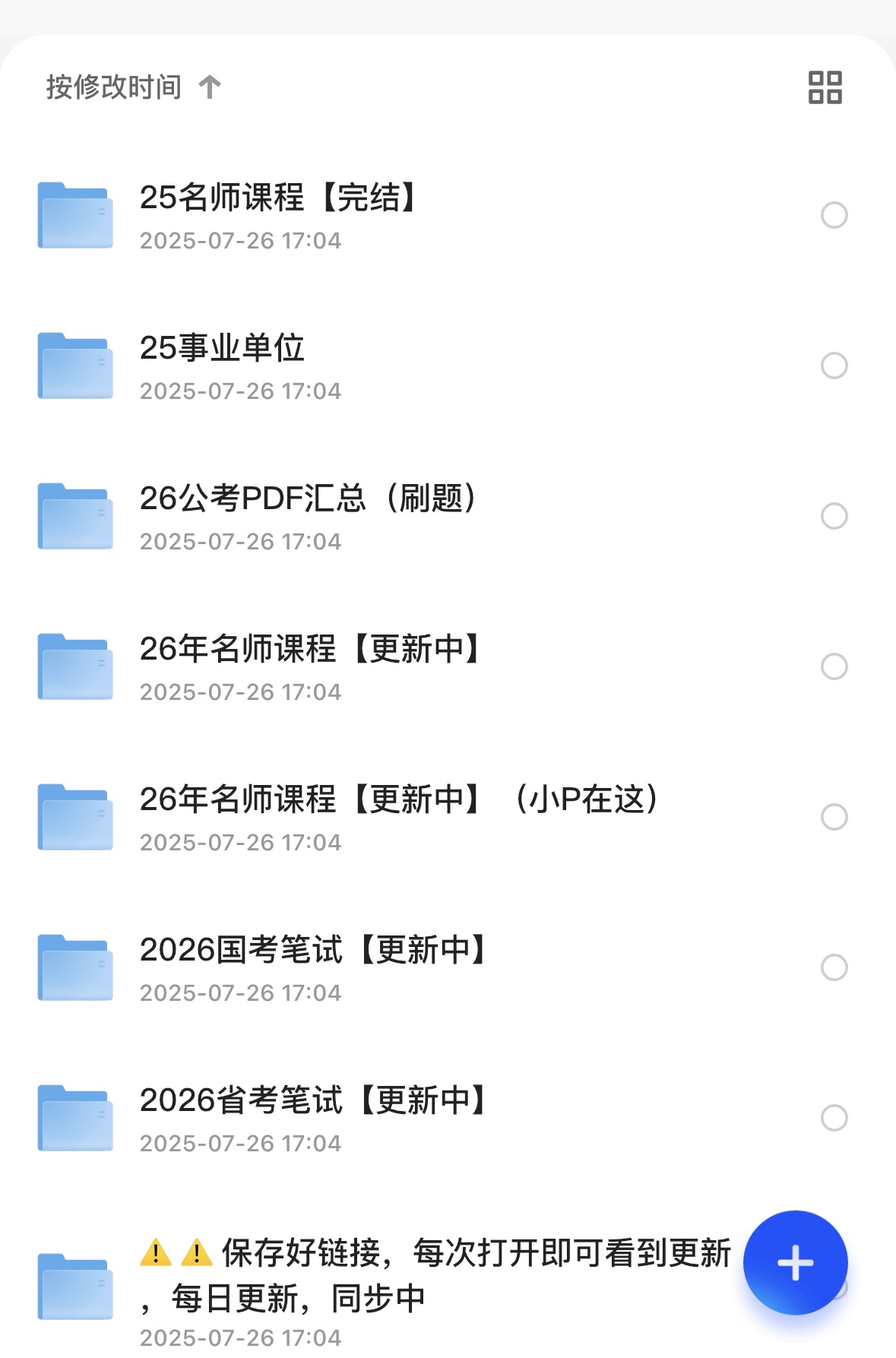Open the 2026国考笔试【更新中】 folder
The height and width of the screenshot is (1358, 896).
[312, 951]
